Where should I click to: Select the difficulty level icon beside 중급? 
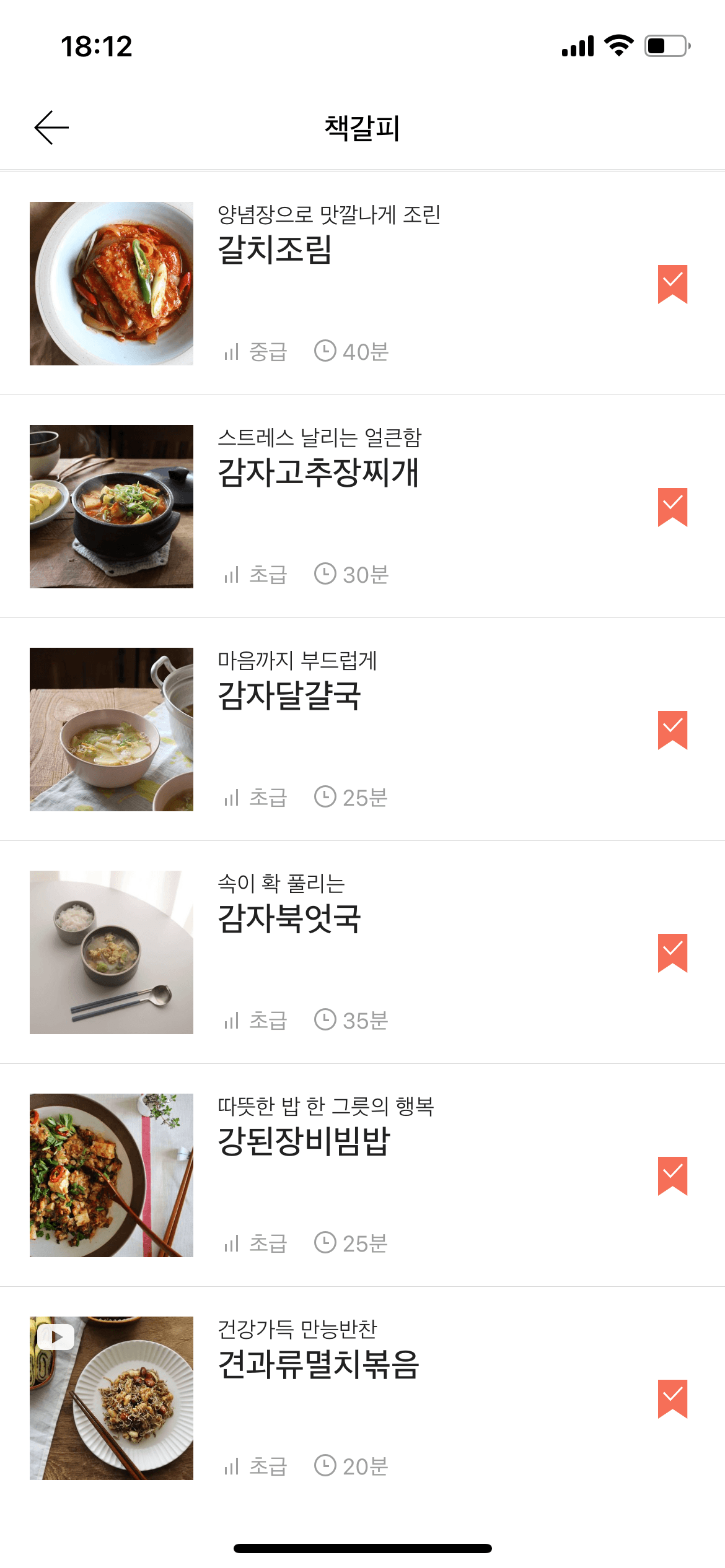pyautogui.click(x=232, y=351)
